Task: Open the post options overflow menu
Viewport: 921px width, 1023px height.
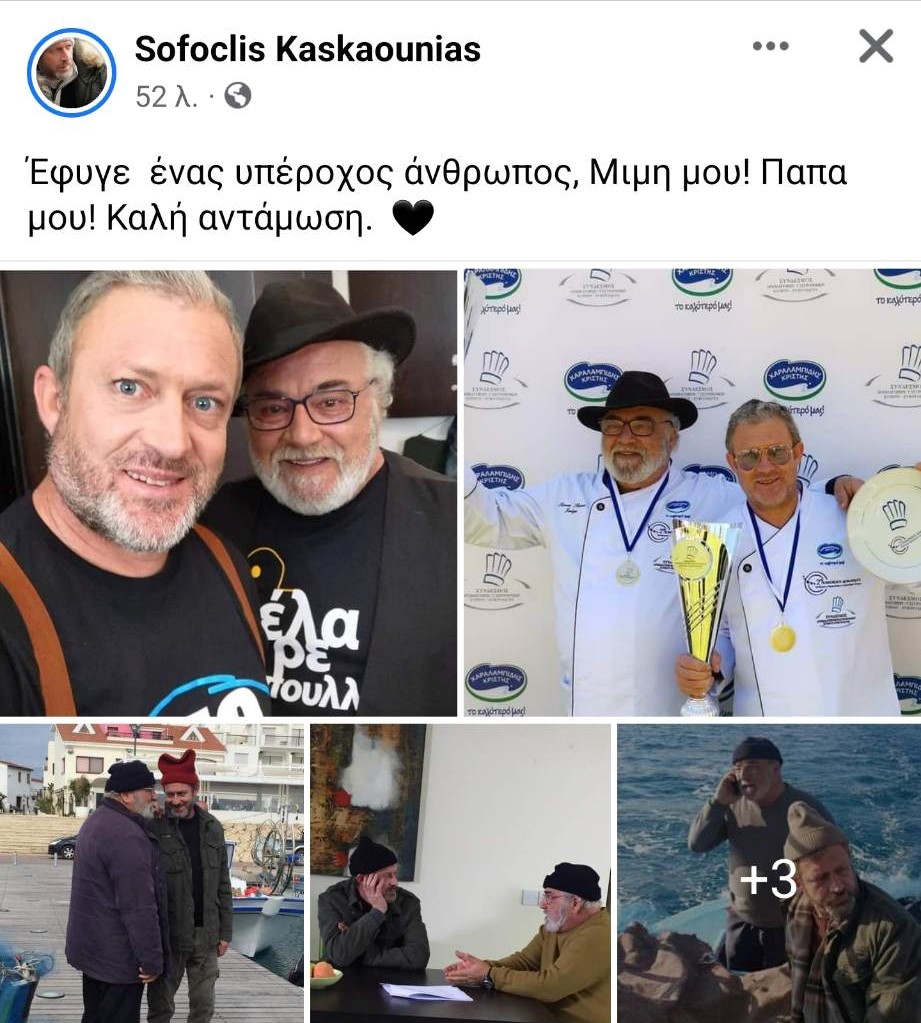Action: 770,46
